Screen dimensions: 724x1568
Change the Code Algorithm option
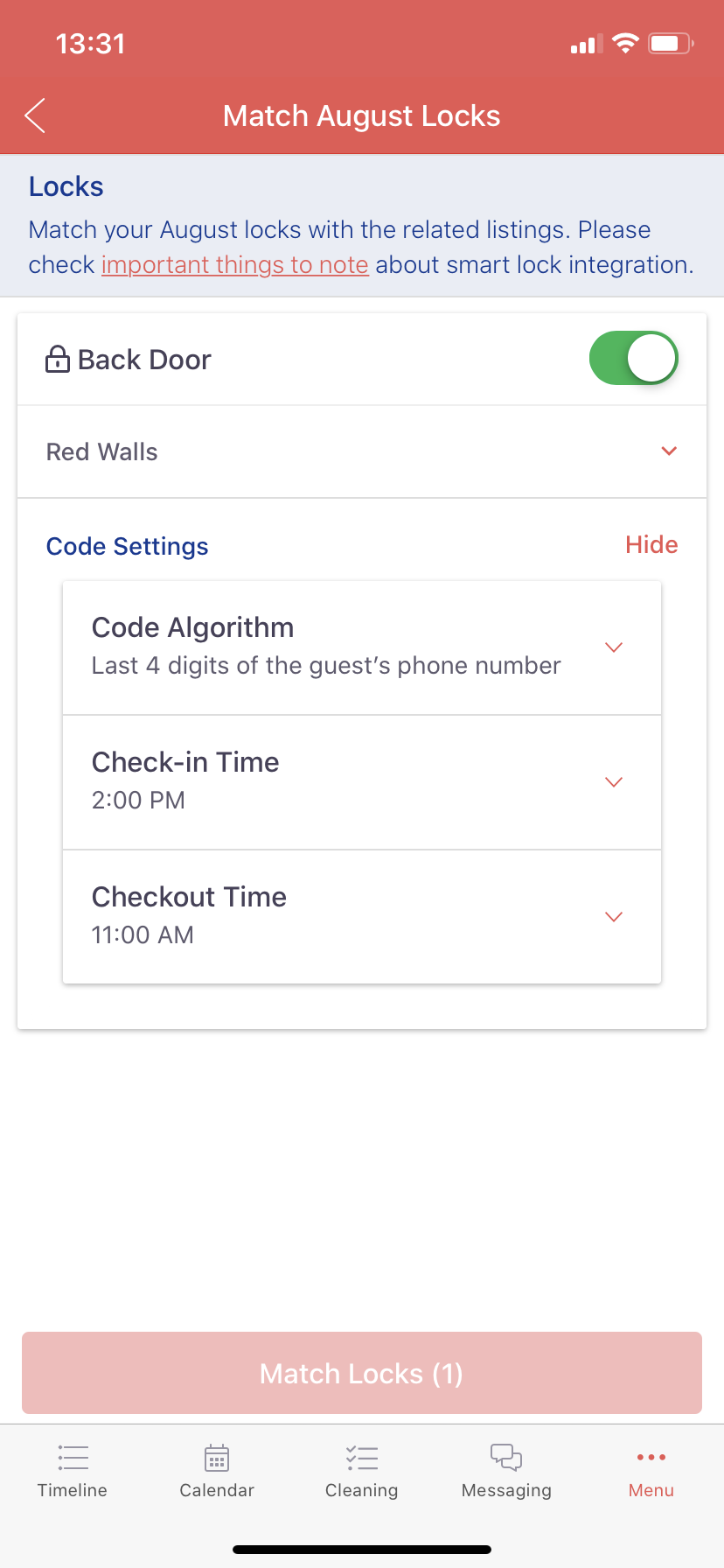click(362, 647)
